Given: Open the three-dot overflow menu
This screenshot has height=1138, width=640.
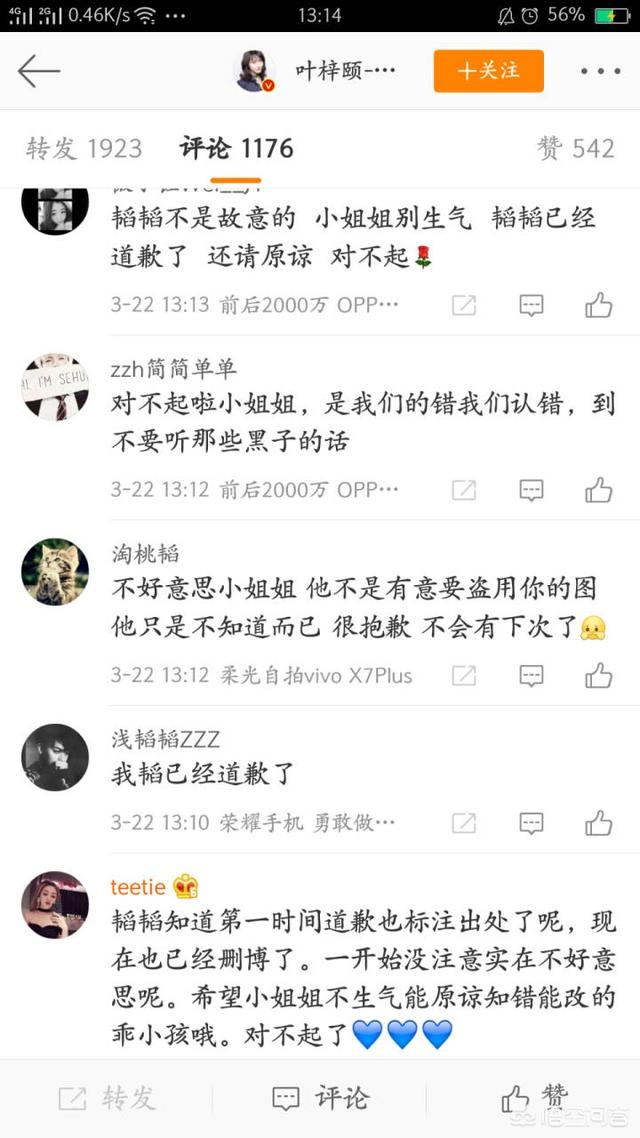Looking at the screenshot, I should click(x=600, y=71).
